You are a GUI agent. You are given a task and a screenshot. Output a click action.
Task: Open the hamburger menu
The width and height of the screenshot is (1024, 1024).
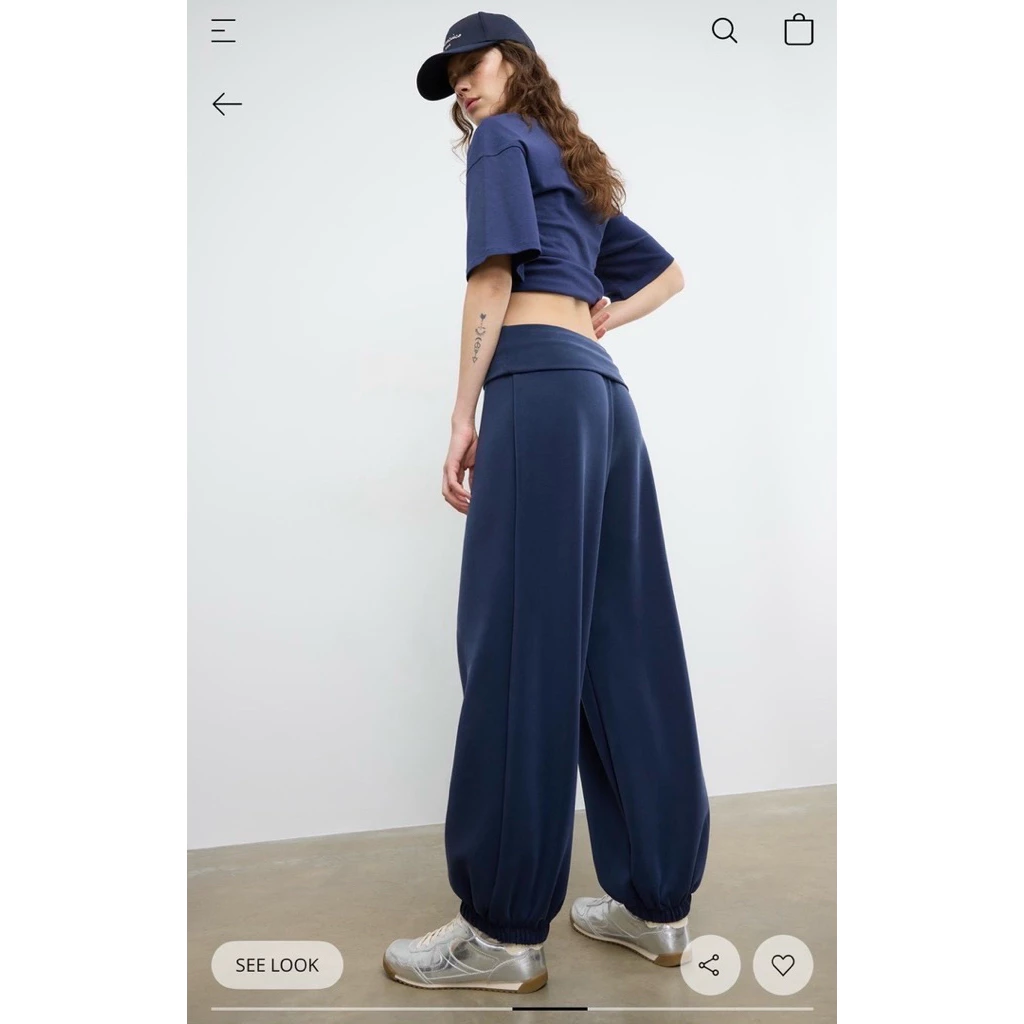pos(223,31)
